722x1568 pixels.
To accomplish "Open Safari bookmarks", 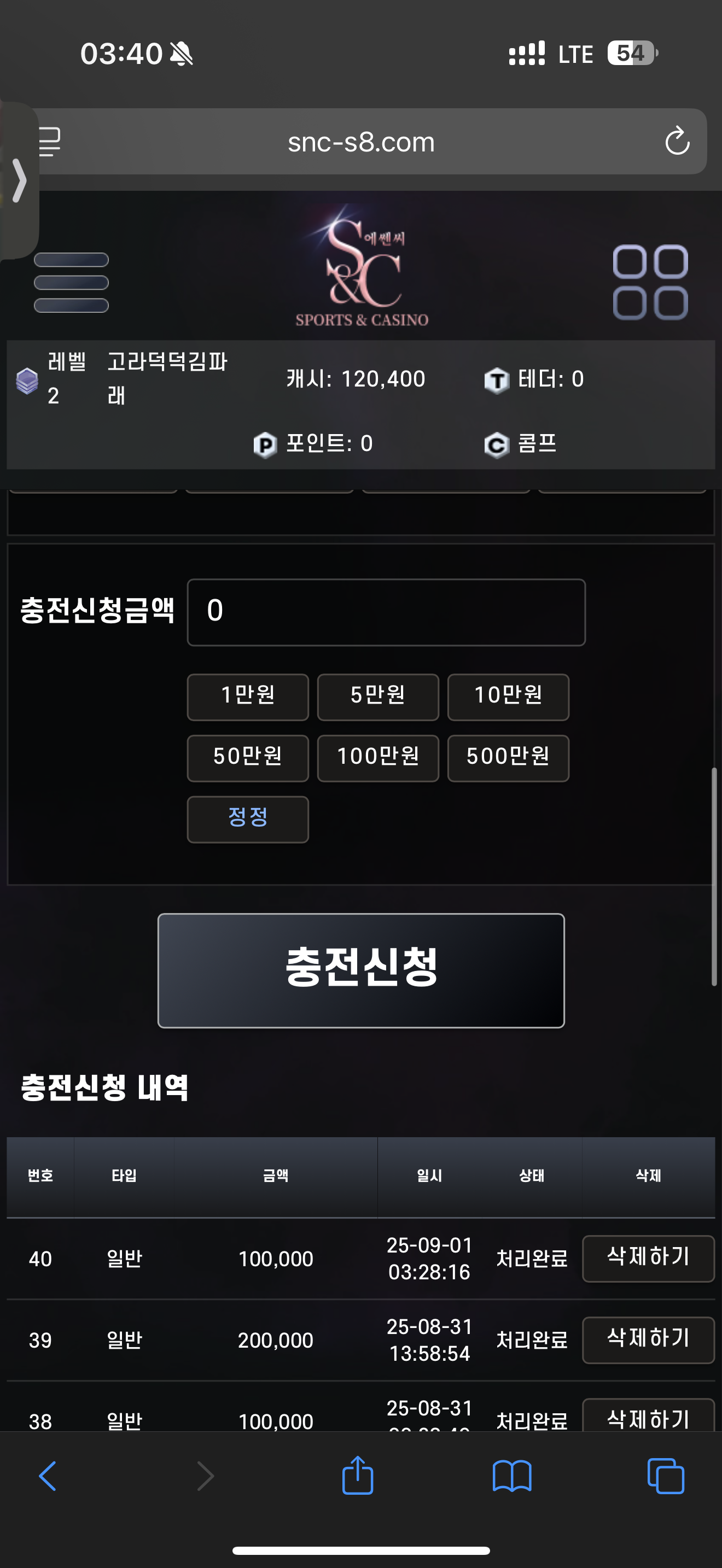I will [512, 1476].
